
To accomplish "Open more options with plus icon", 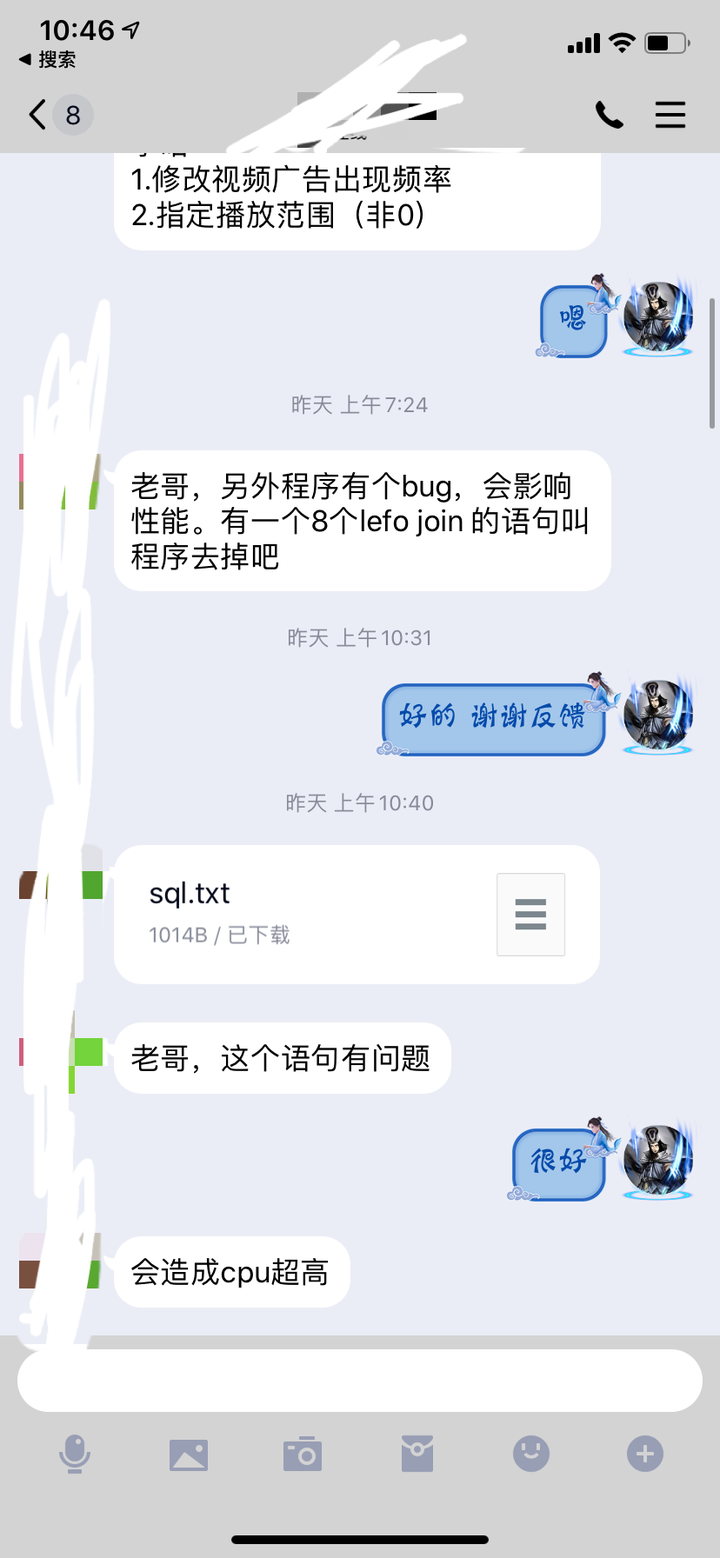I will pos(645,1453).
